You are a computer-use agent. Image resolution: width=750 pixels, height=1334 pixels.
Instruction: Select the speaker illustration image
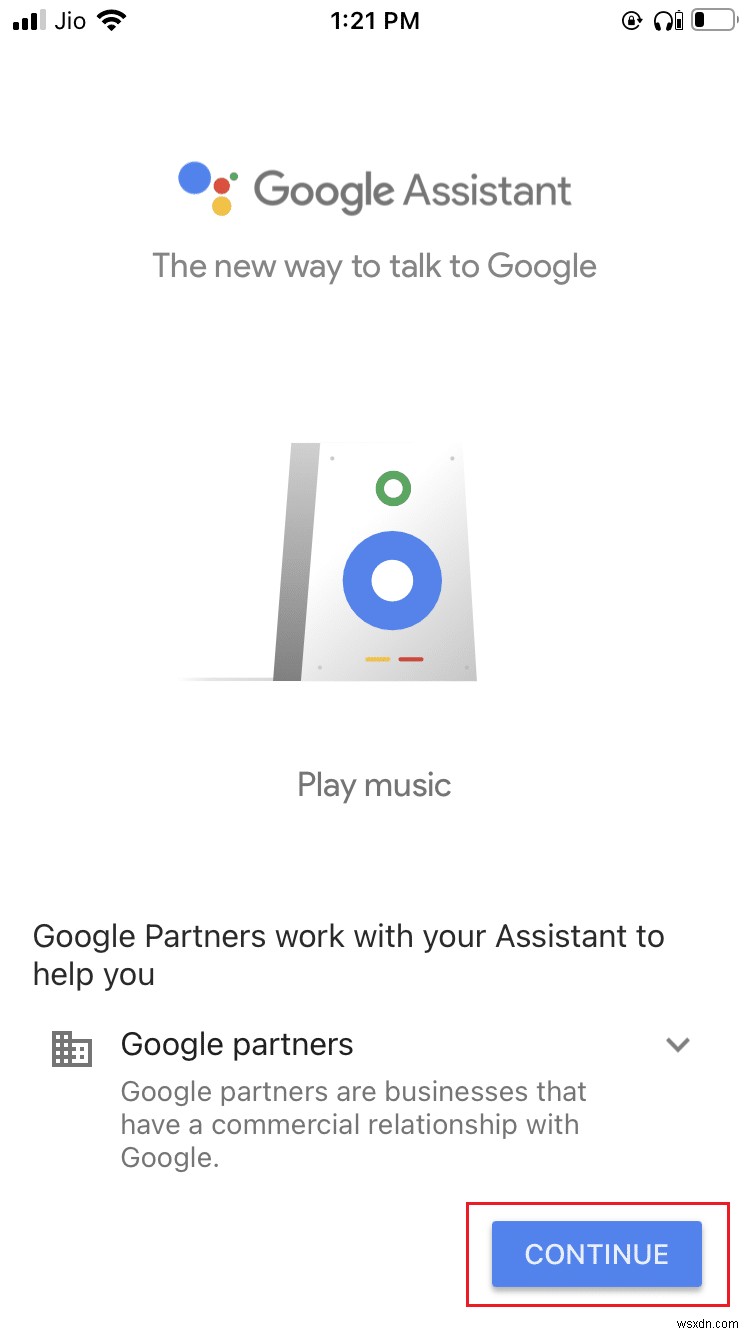(375, 560)
